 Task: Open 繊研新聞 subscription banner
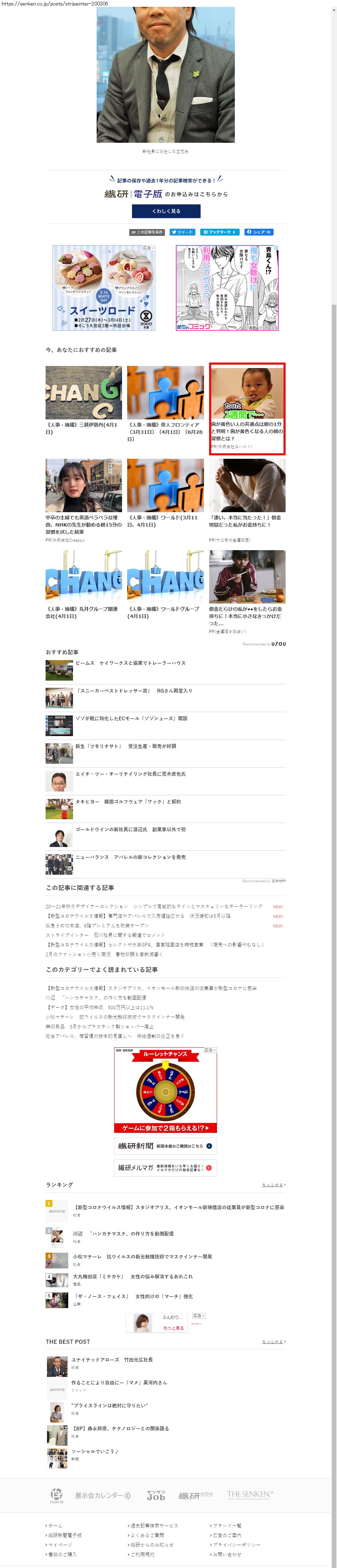[165, 1146]
